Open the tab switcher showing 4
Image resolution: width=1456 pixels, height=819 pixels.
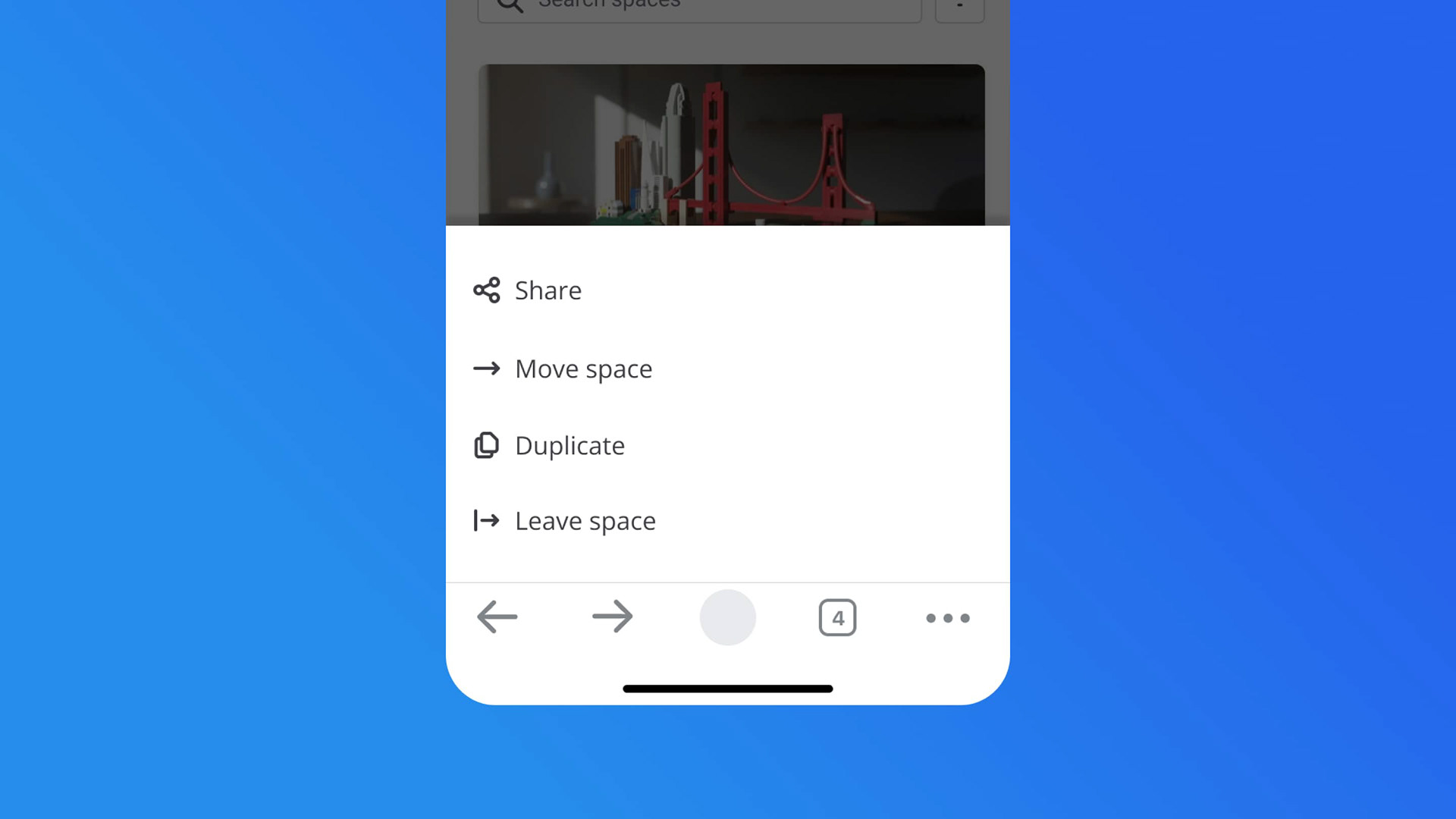coord(838,617)
